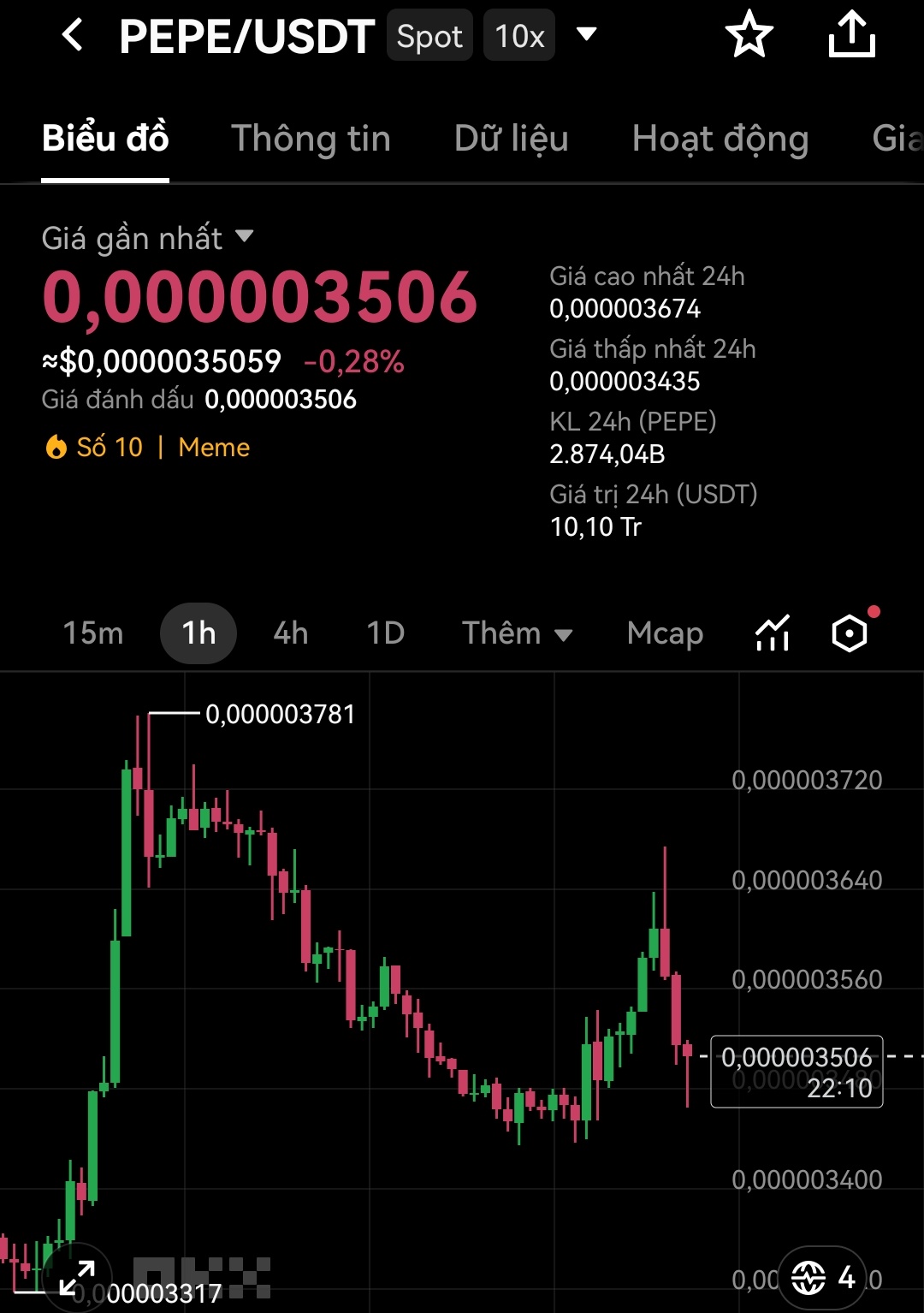Open the Số 10 hot ranking
This screenshot has width=924, height=1313.
94,448
